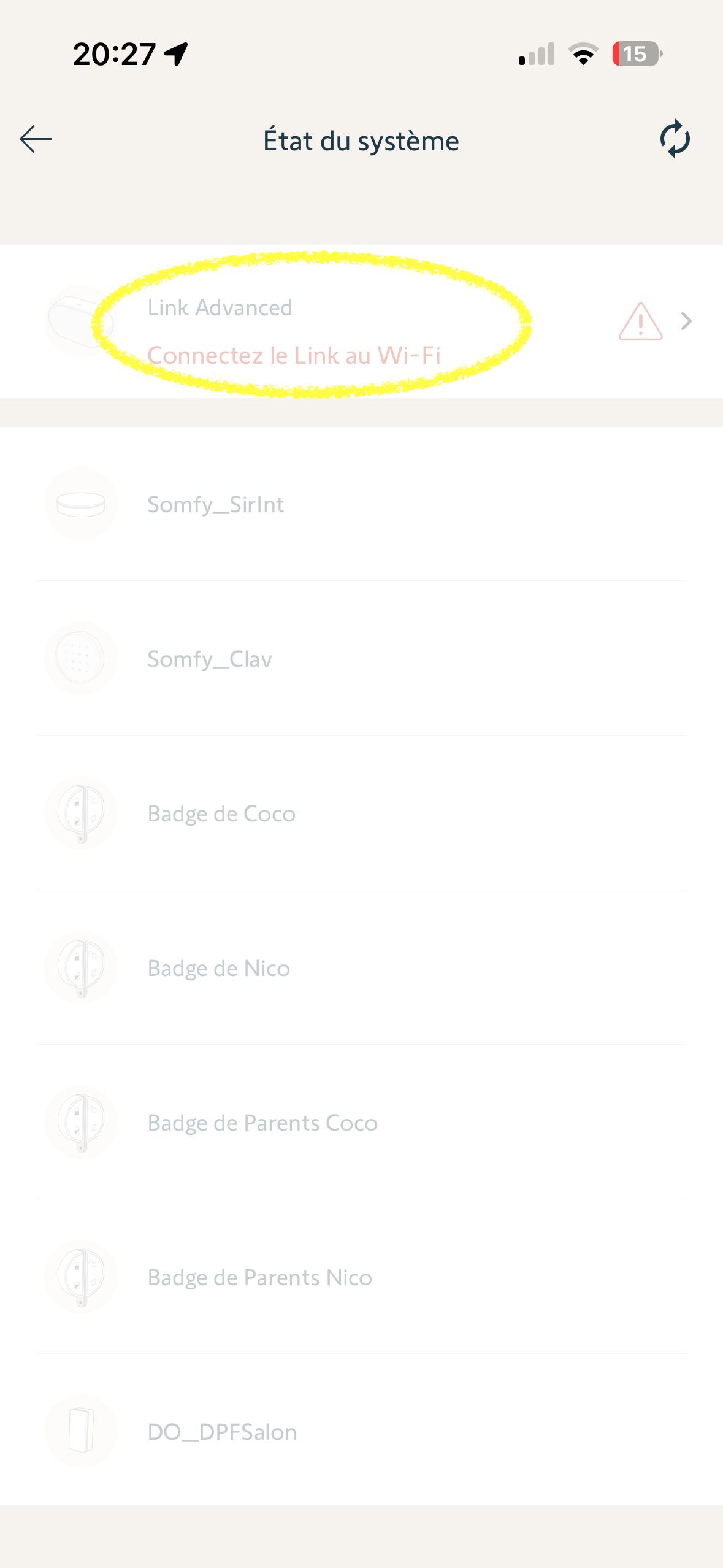Go back using the arrow icon

pos(36,139)
